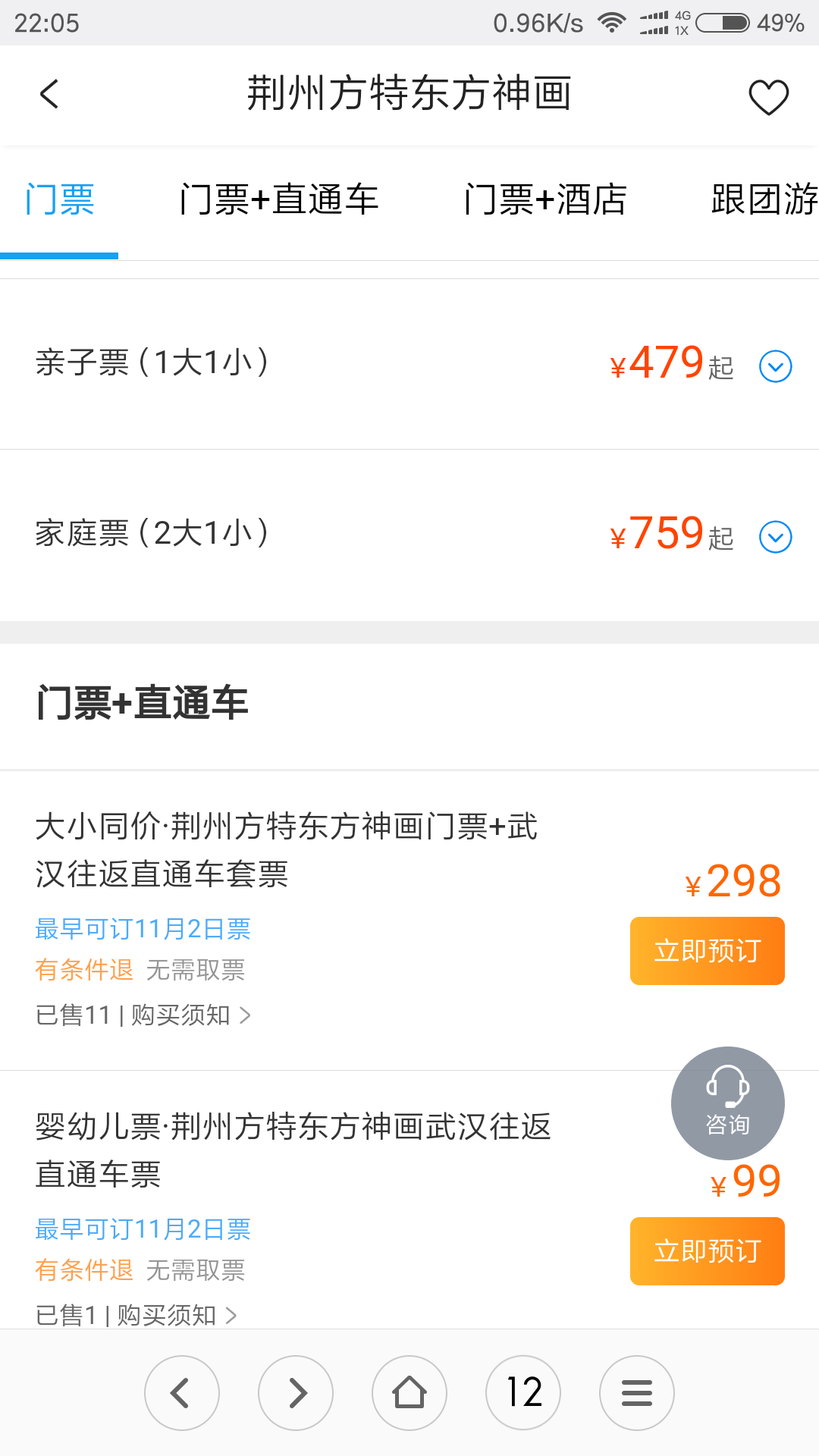
Task: Open the 咨询 customer service bubble
Action: [728, 1103]
